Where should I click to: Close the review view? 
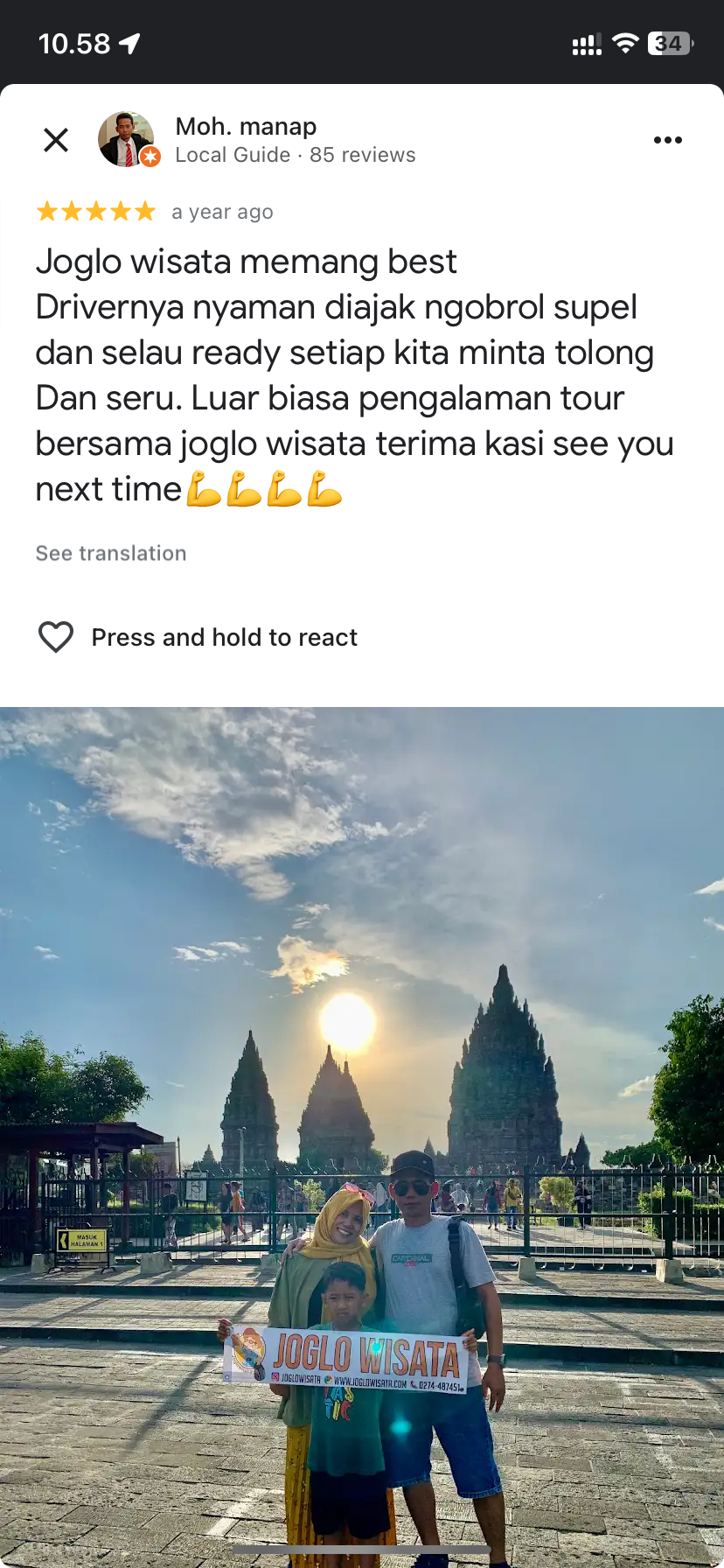click(x=56, y=140)
